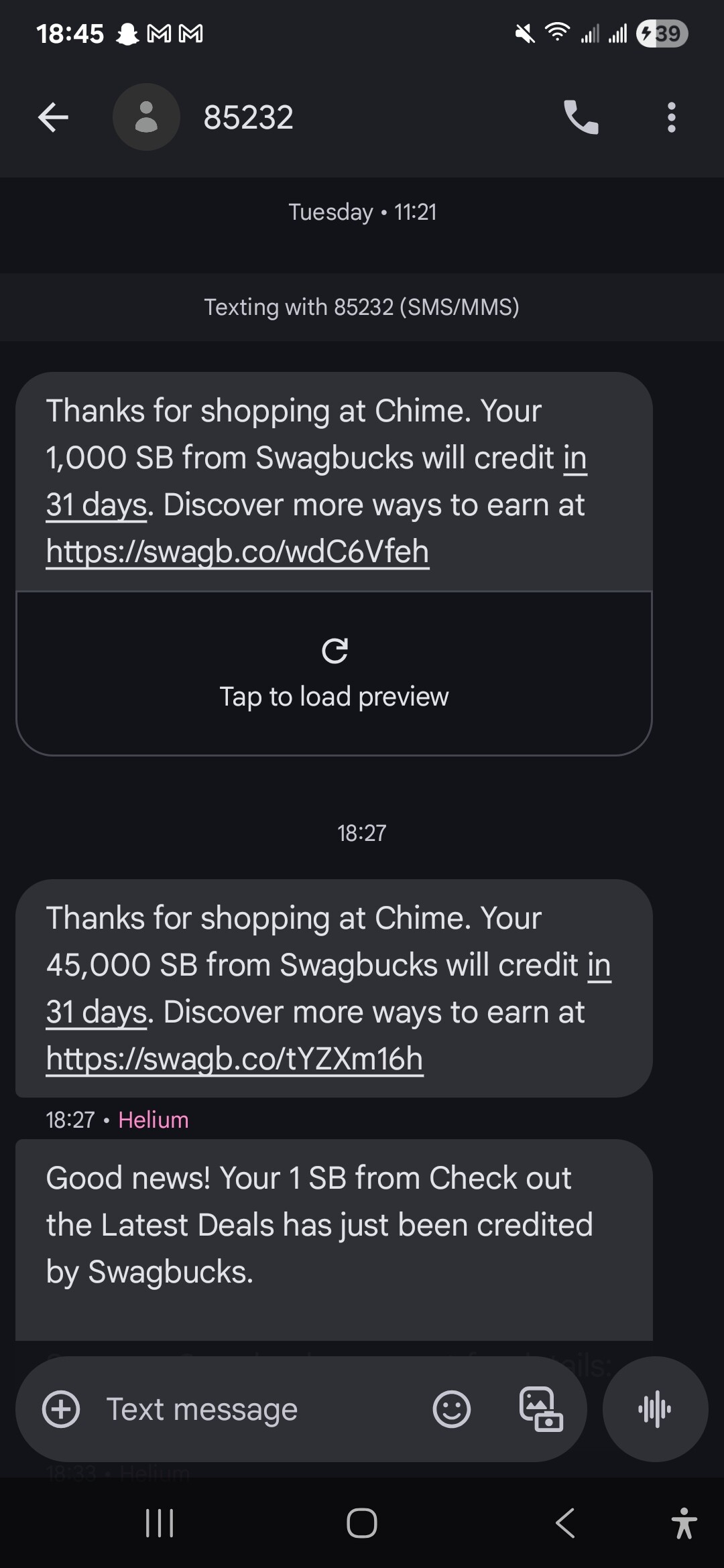Call the number 85232
This screenshot has height=1568, width=724.
[x=581, y=117]
